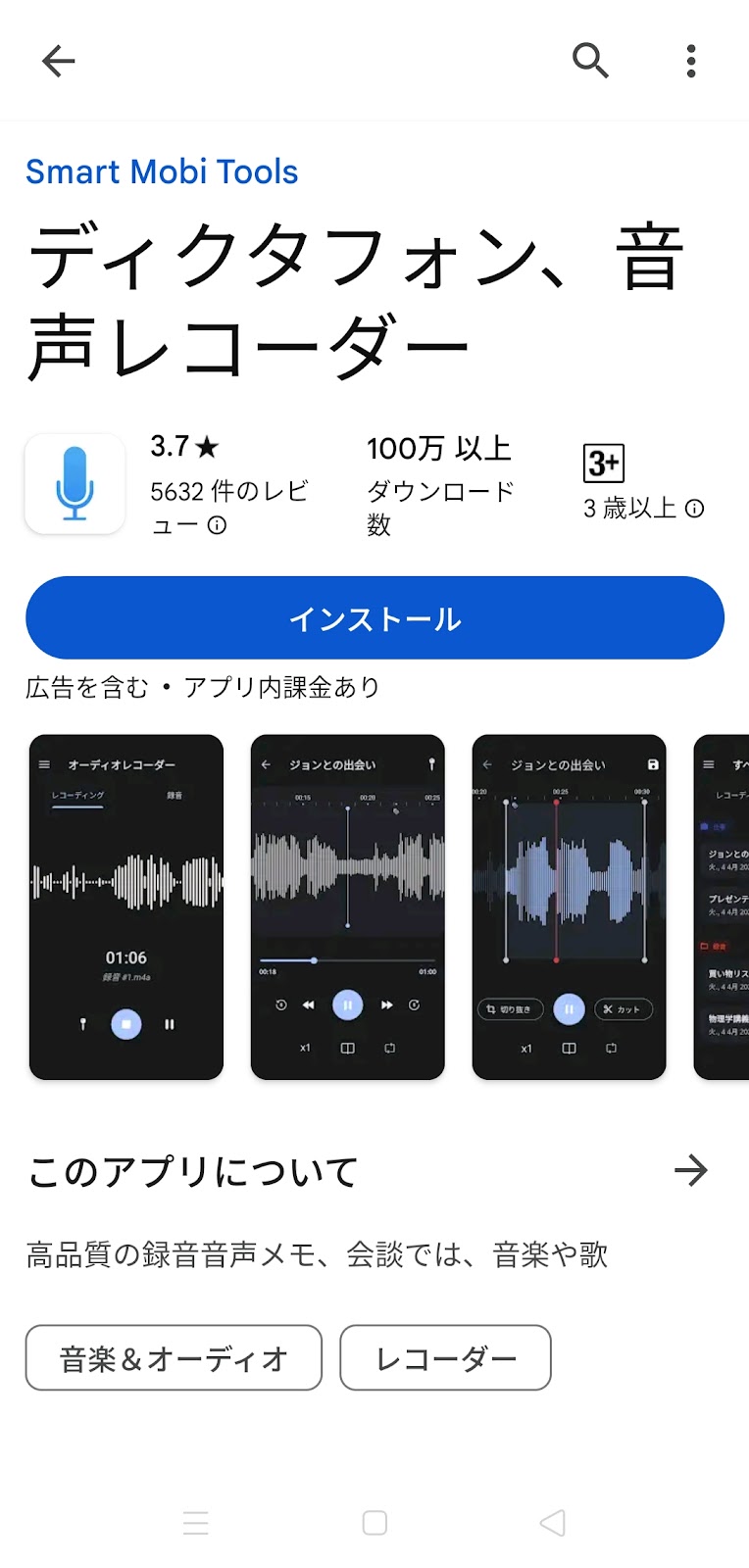
Task: Go back using the top arrow
Action: (59, 62)
